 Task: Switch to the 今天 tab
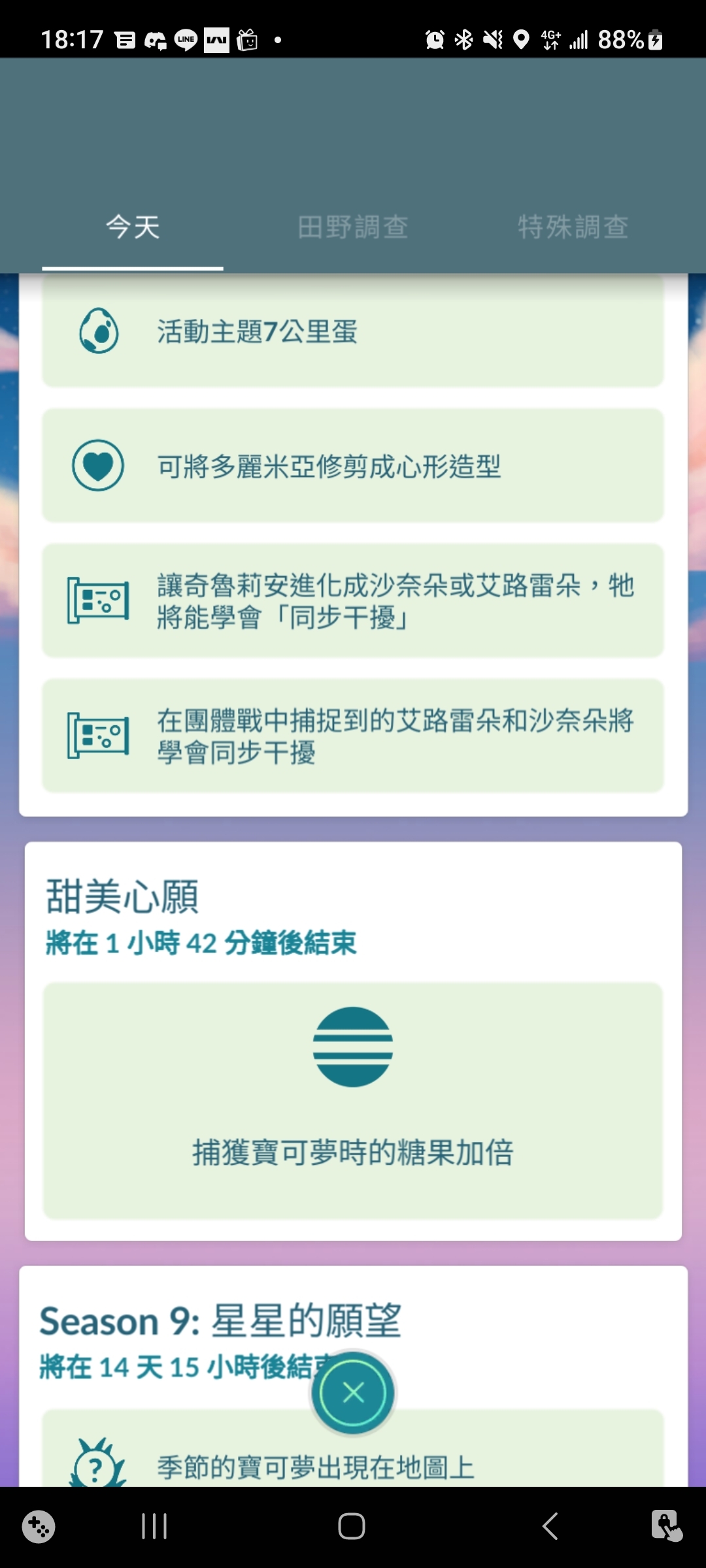(x=133, y=227)
